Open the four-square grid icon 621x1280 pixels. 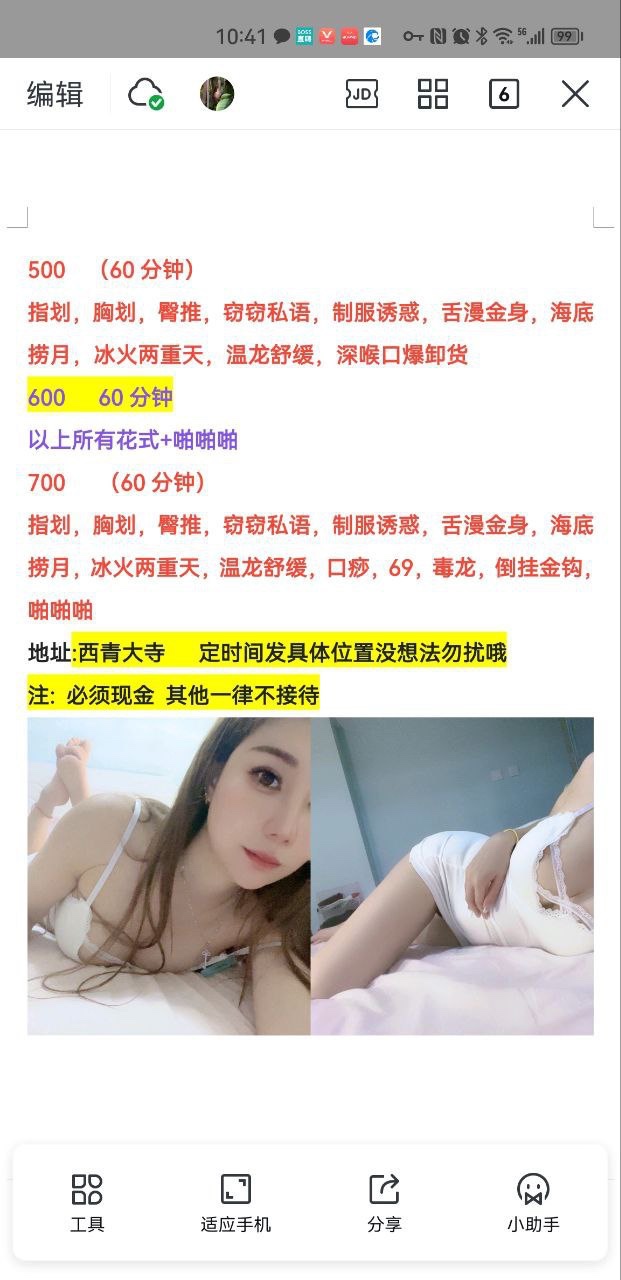433,94
